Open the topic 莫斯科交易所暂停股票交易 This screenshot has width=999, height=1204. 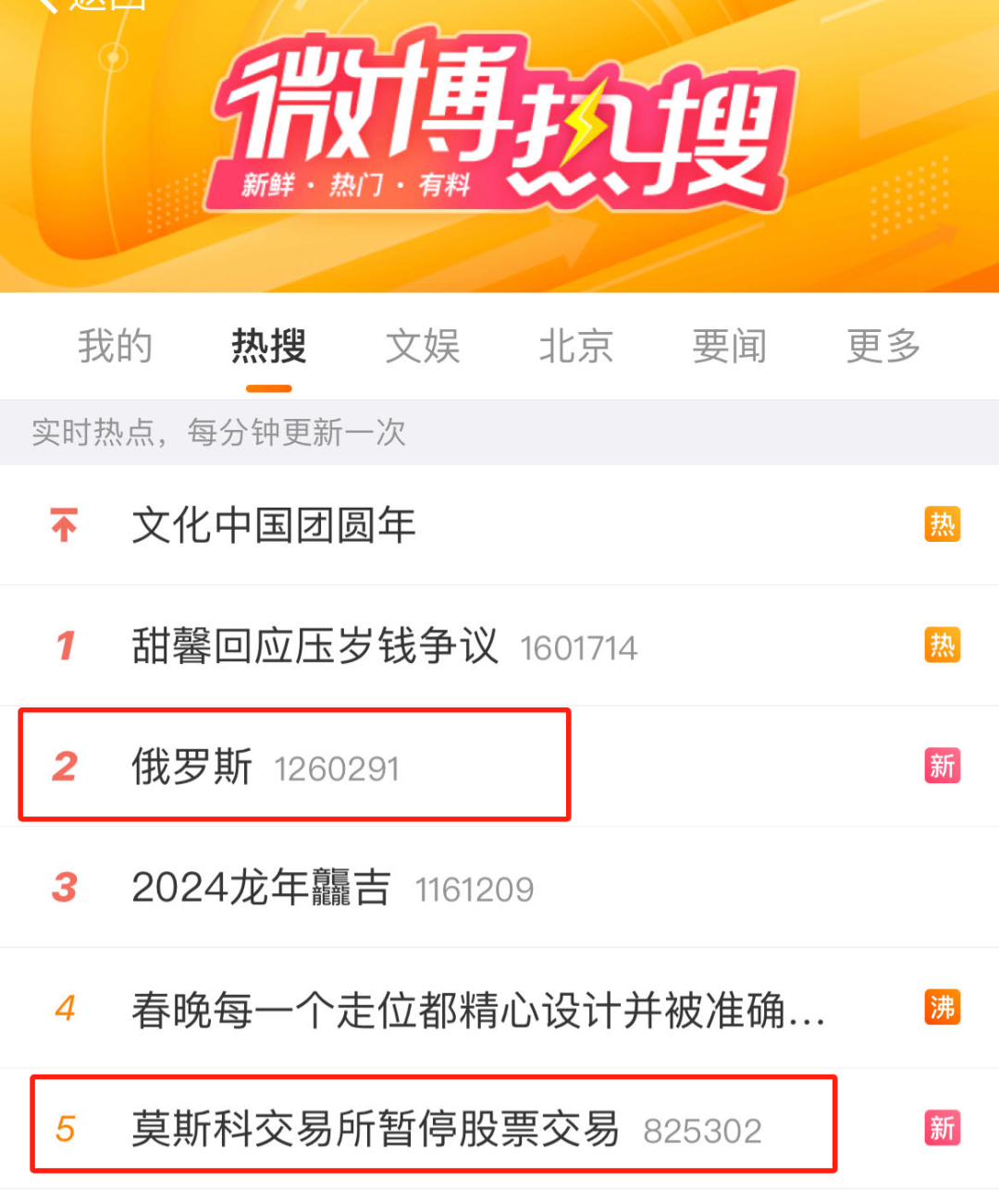[x=376, y=1129]
